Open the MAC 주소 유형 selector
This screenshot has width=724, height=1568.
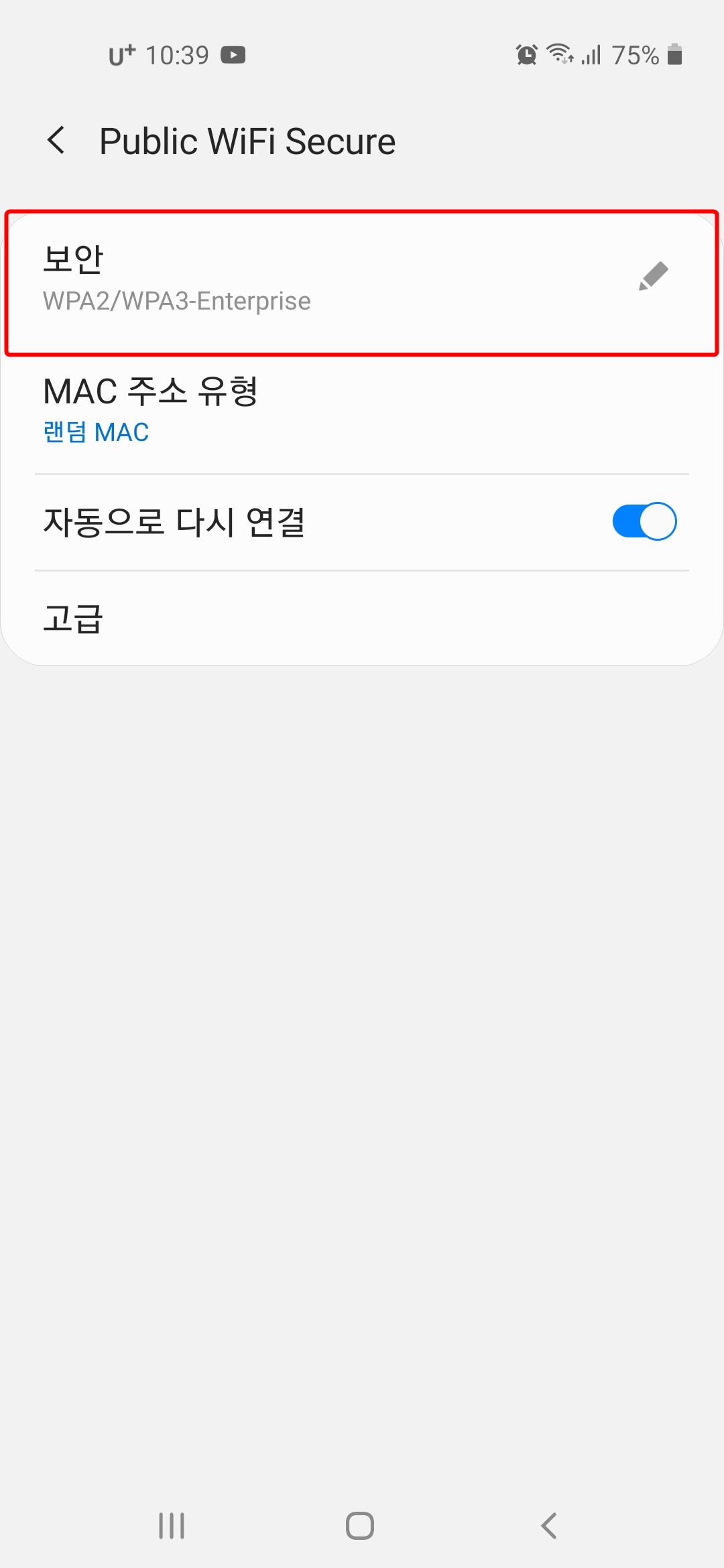268,409
